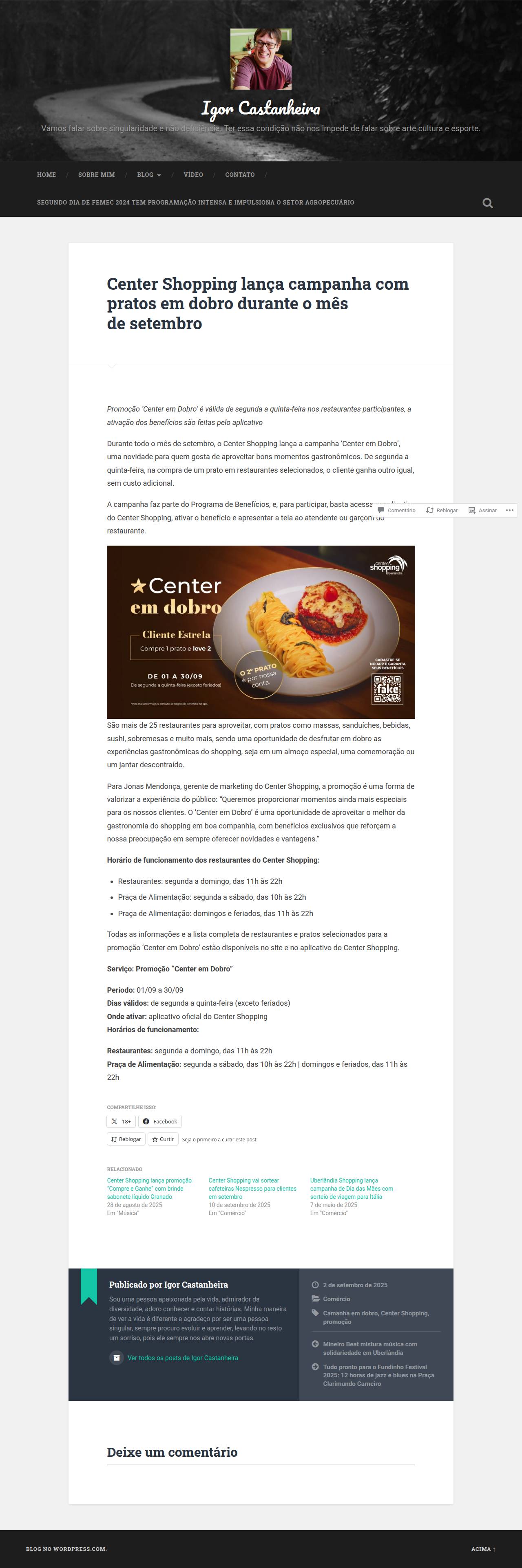Share the post on Facebook

pyautogui.click(x=159, y=1121)
